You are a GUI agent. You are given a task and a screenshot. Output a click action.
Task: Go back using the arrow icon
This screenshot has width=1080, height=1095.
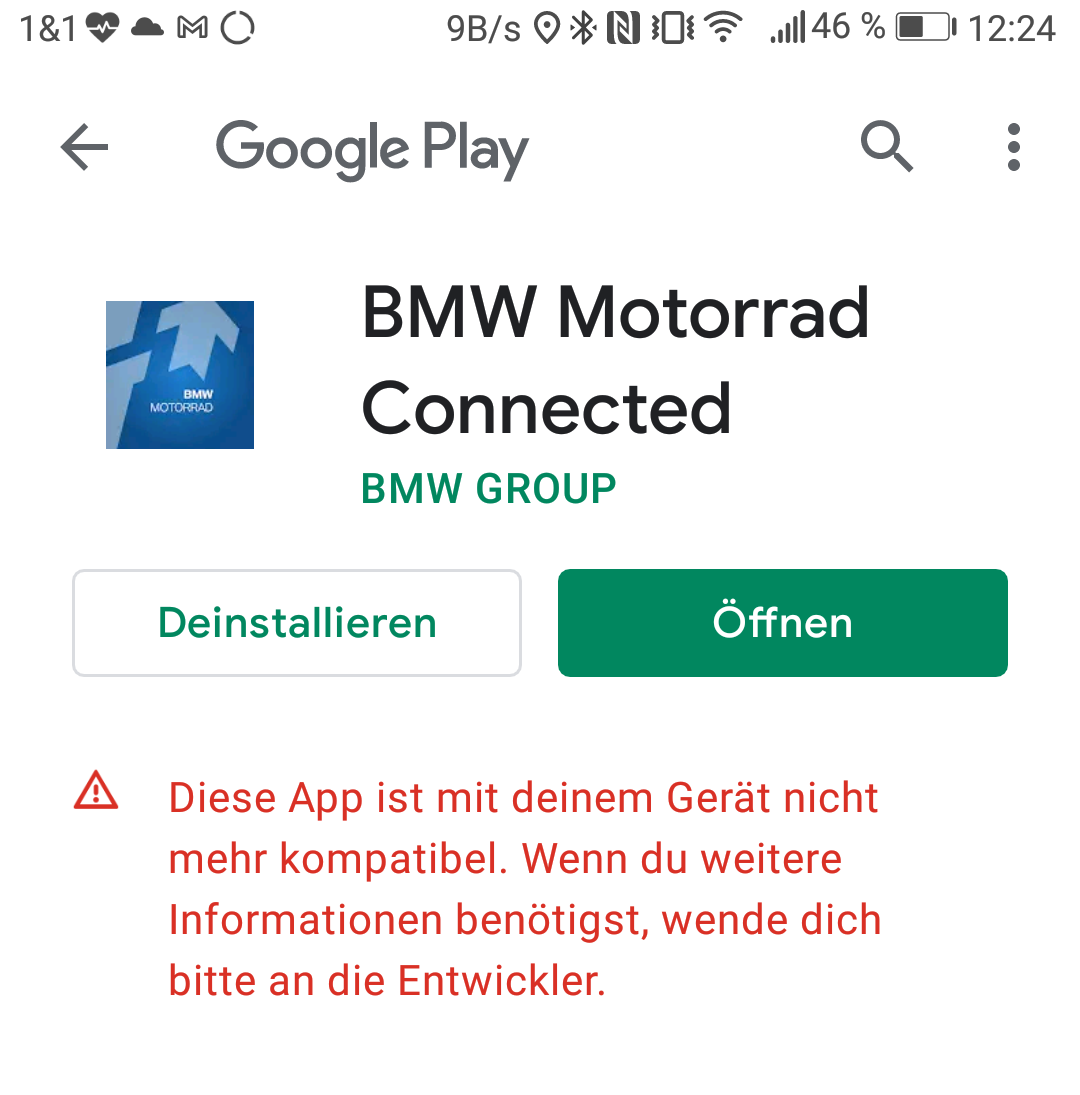[84, 148]
